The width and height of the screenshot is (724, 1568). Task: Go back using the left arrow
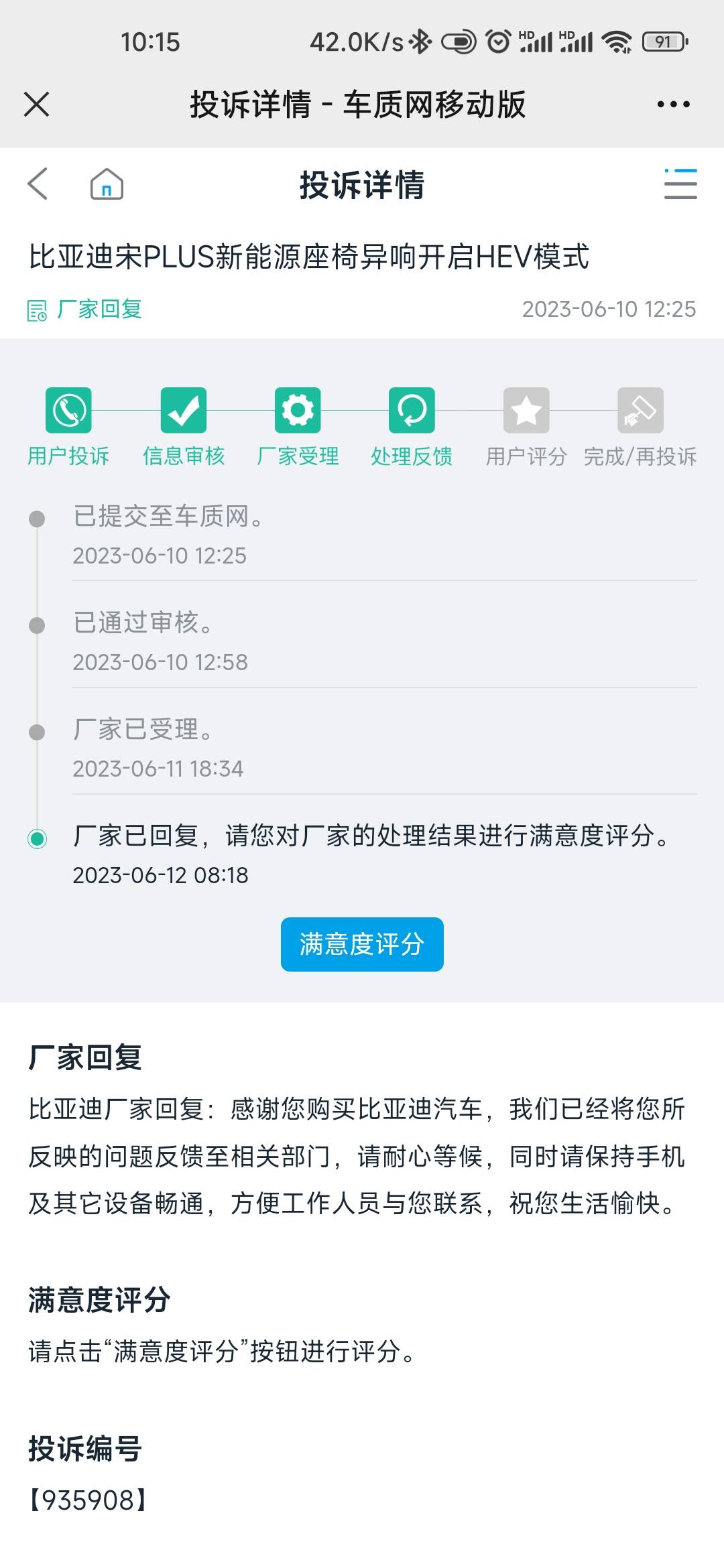(x=38, y=184)
